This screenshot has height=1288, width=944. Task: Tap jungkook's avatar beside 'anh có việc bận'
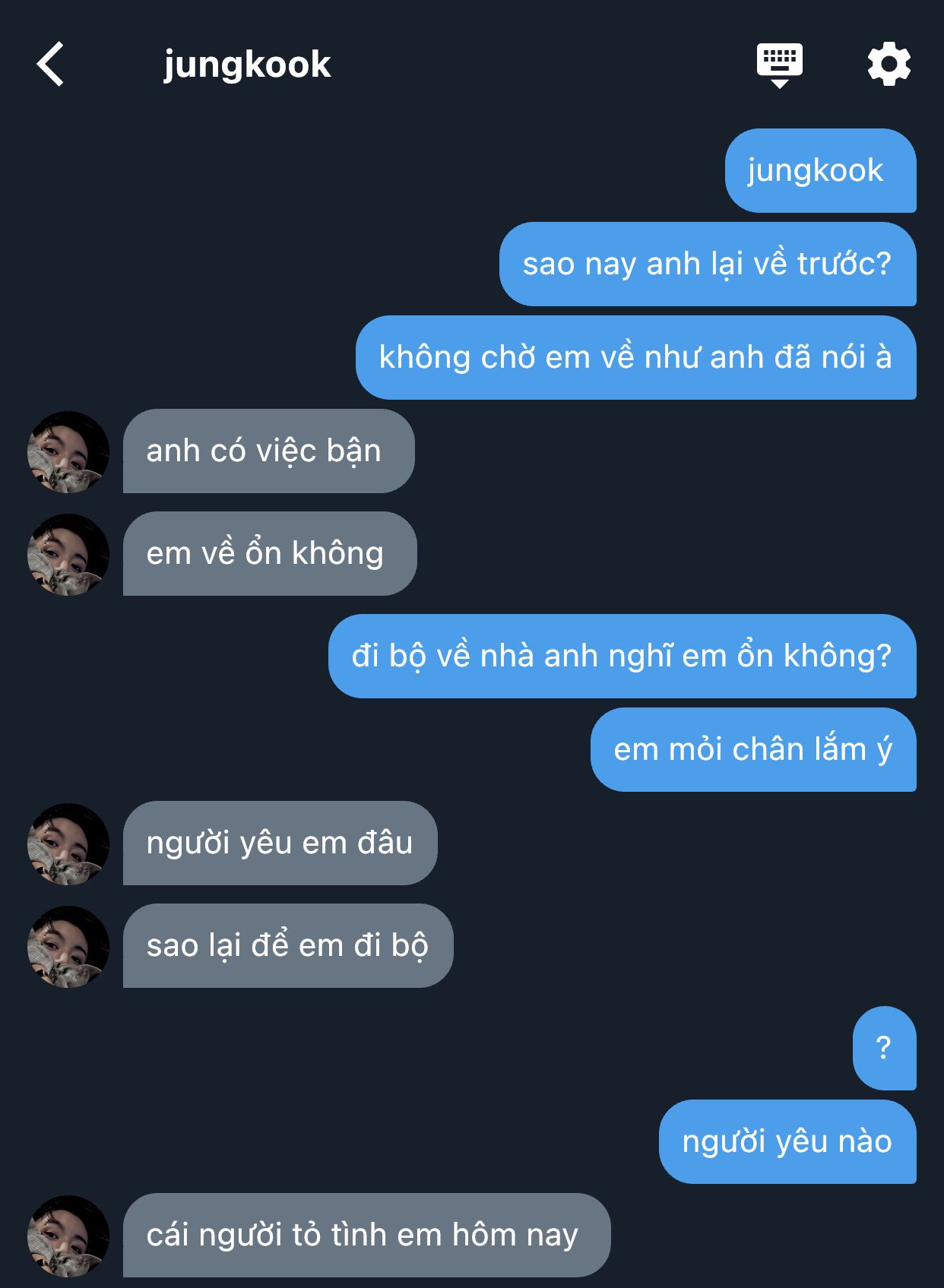tap(68, 452)
